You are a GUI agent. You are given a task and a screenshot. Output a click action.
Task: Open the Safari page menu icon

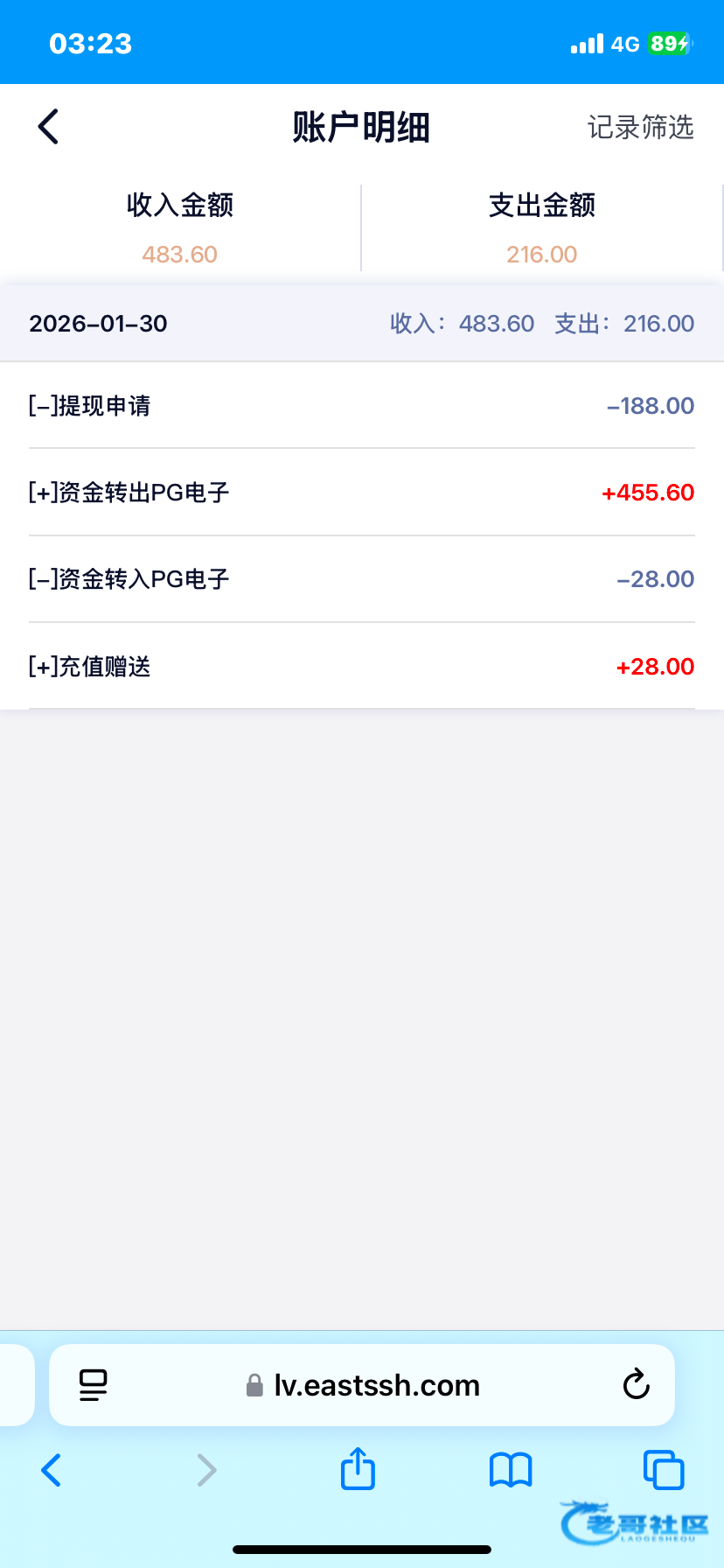coord(93,1385)
